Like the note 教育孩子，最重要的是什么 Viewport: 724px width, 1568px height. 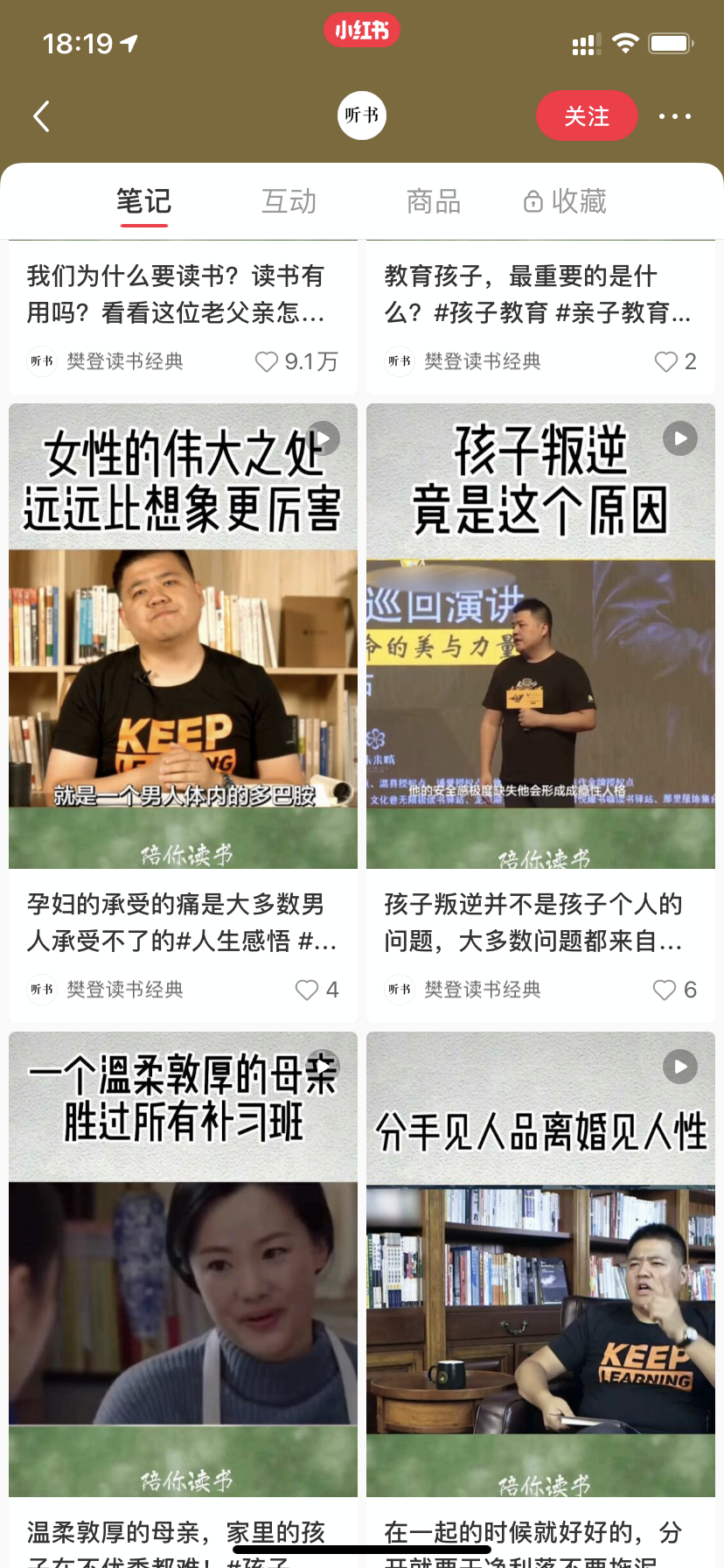(x=665, y=361)
